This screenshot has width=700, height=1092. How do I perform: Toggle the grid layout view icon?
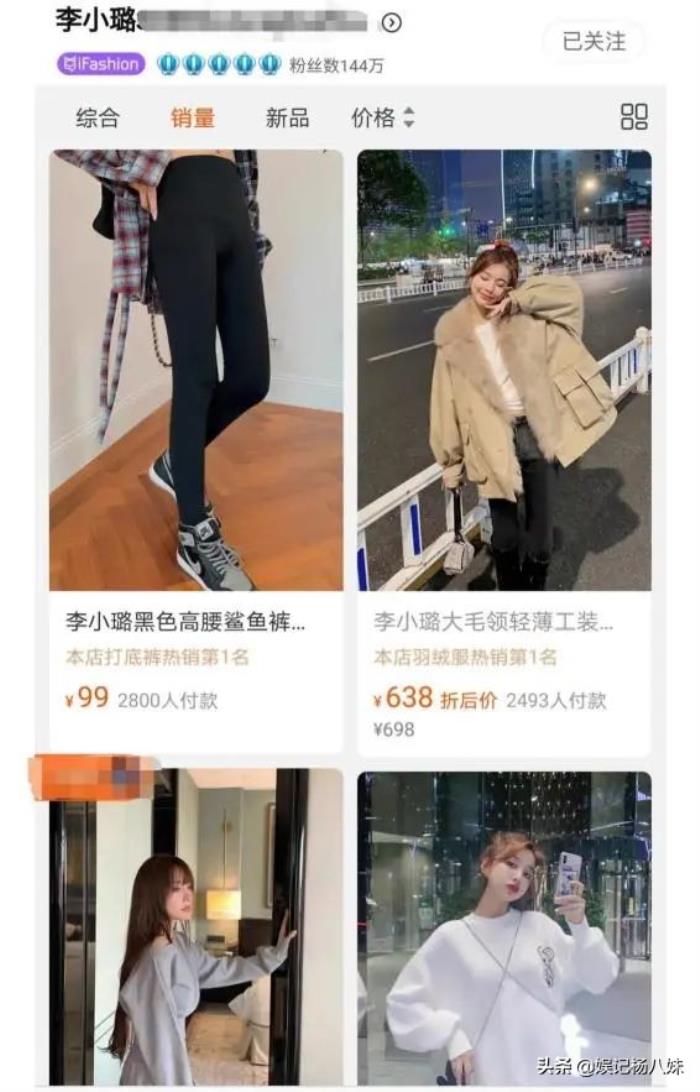click(634, 117)
